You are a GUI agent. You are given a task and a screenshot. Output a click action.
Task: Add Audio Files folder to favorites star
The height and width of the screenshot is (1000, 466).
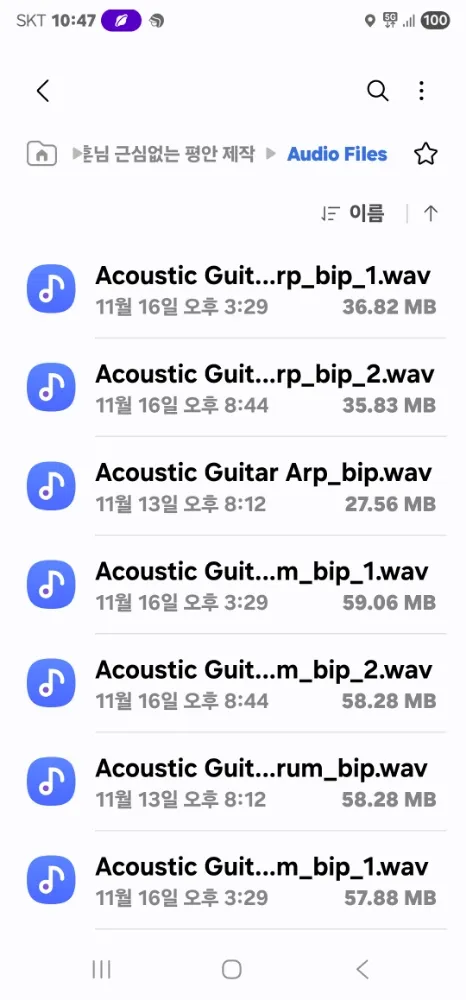(426, 154)
